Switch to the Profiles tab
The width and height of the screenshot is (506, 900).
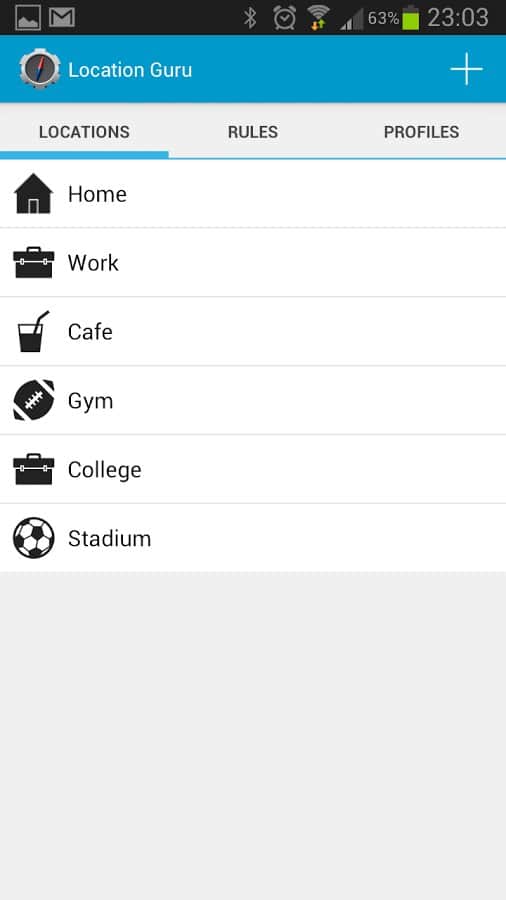(x=421, y=132)
